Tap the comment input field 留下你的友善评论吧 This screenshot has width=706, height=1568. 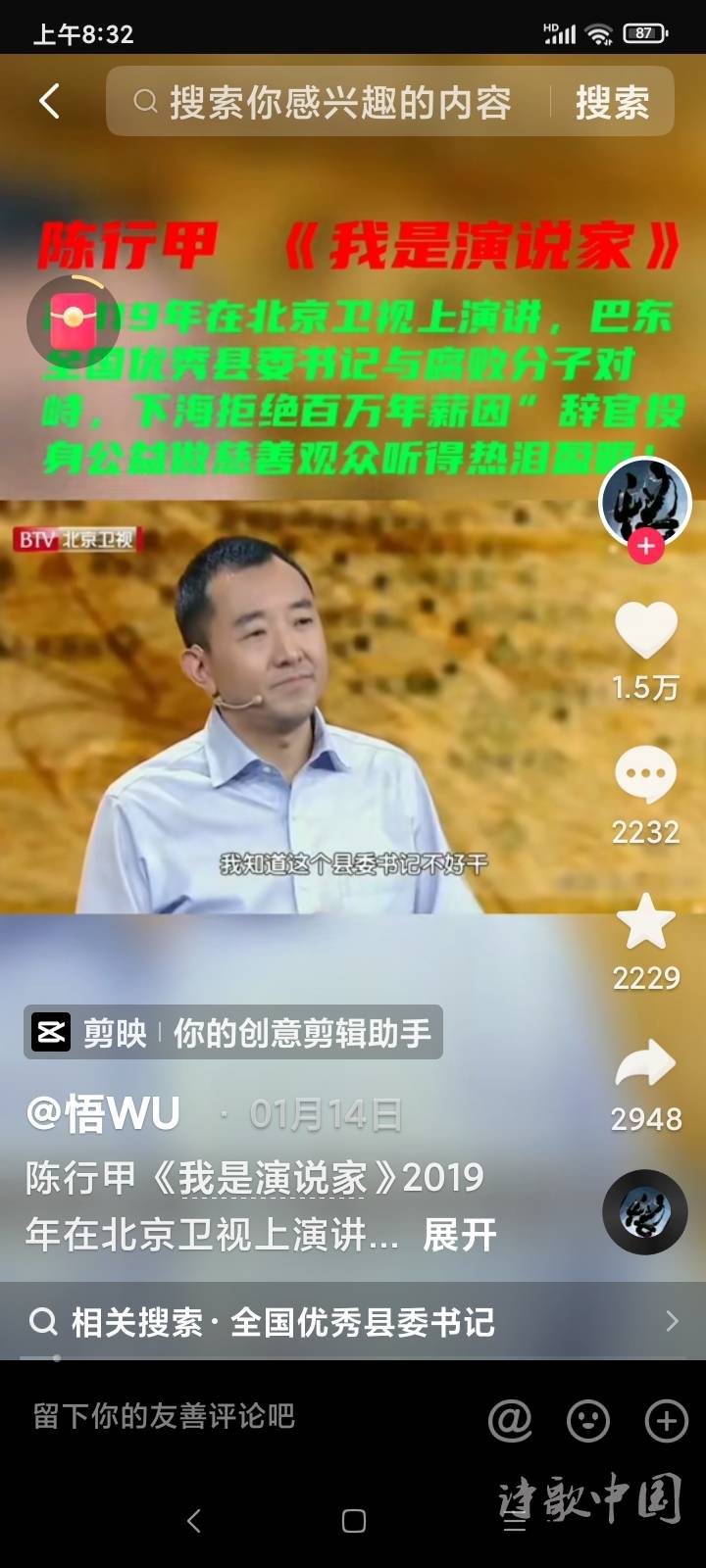click(x=165, y=1416)
